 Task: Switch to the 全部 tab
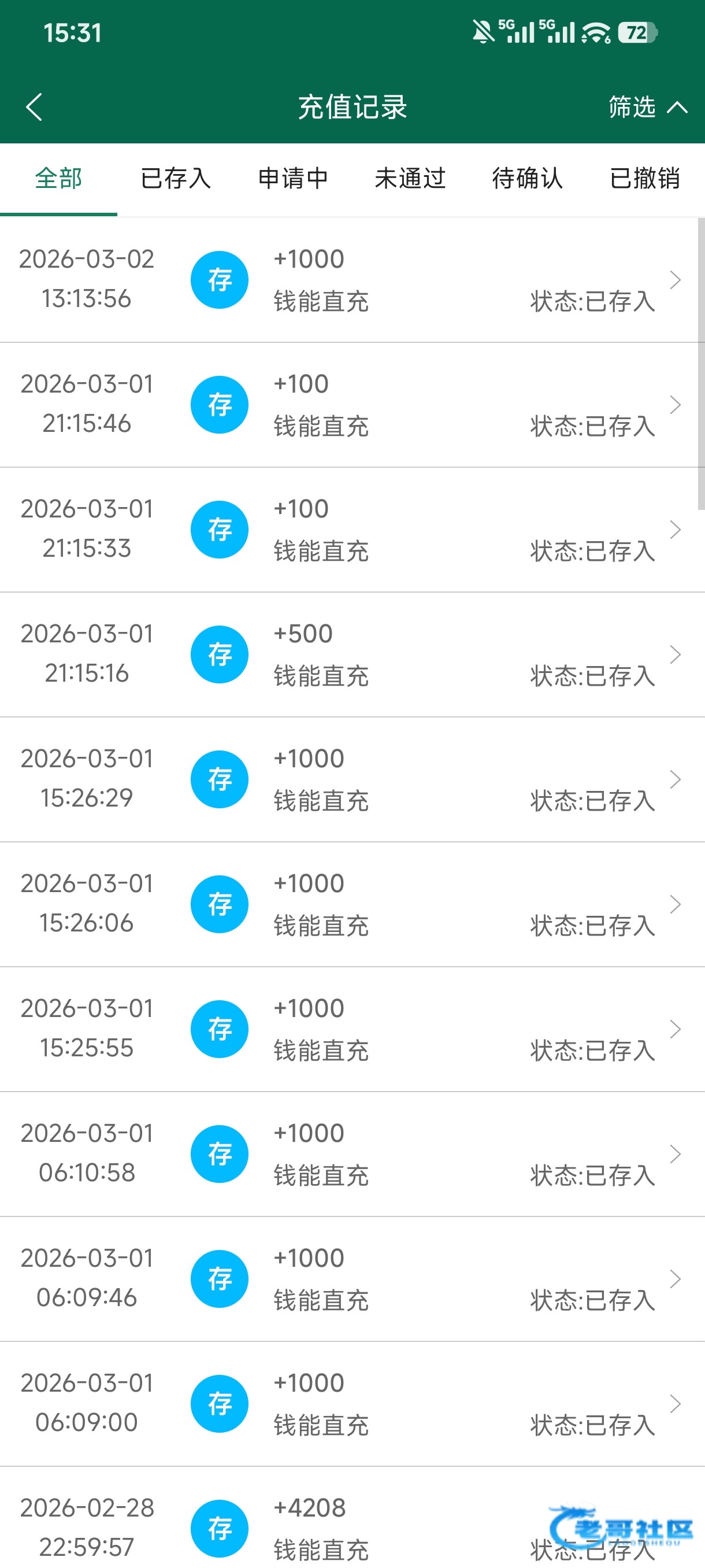click(58, 178)
